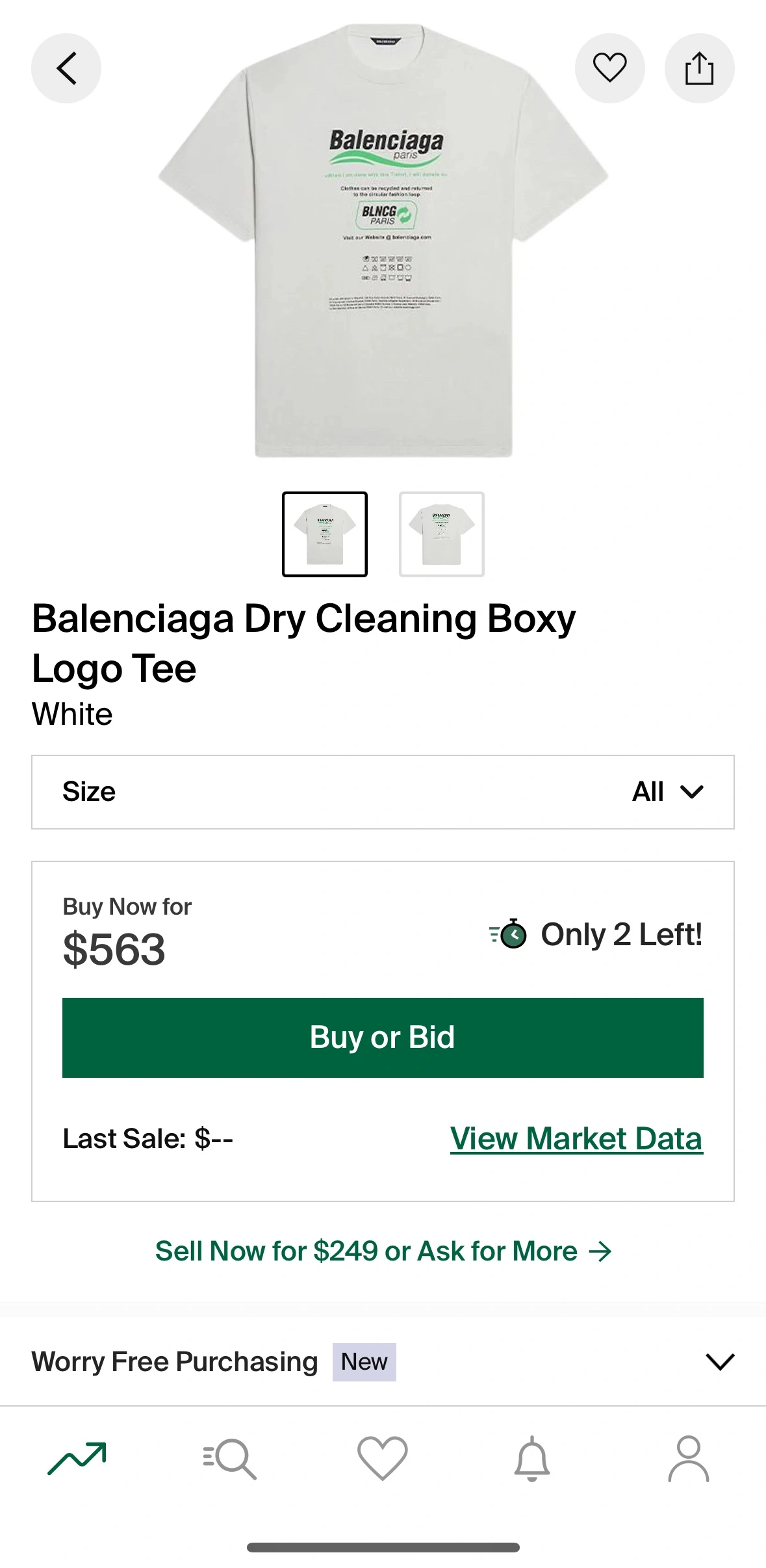
Task: Favorite this tee with the heart button
Action: coord(609,68)
